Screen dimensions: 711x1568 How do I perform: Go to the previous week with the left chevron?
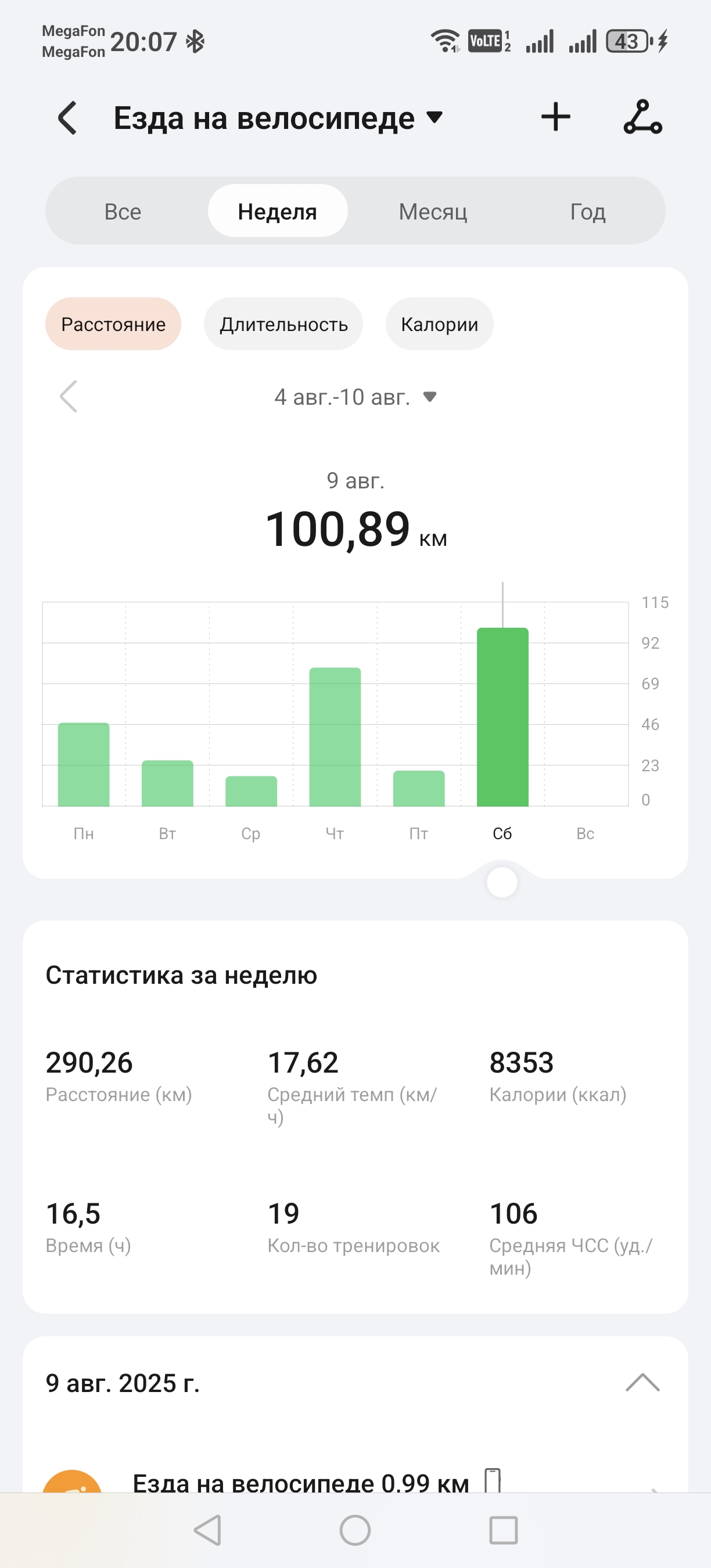69,397
